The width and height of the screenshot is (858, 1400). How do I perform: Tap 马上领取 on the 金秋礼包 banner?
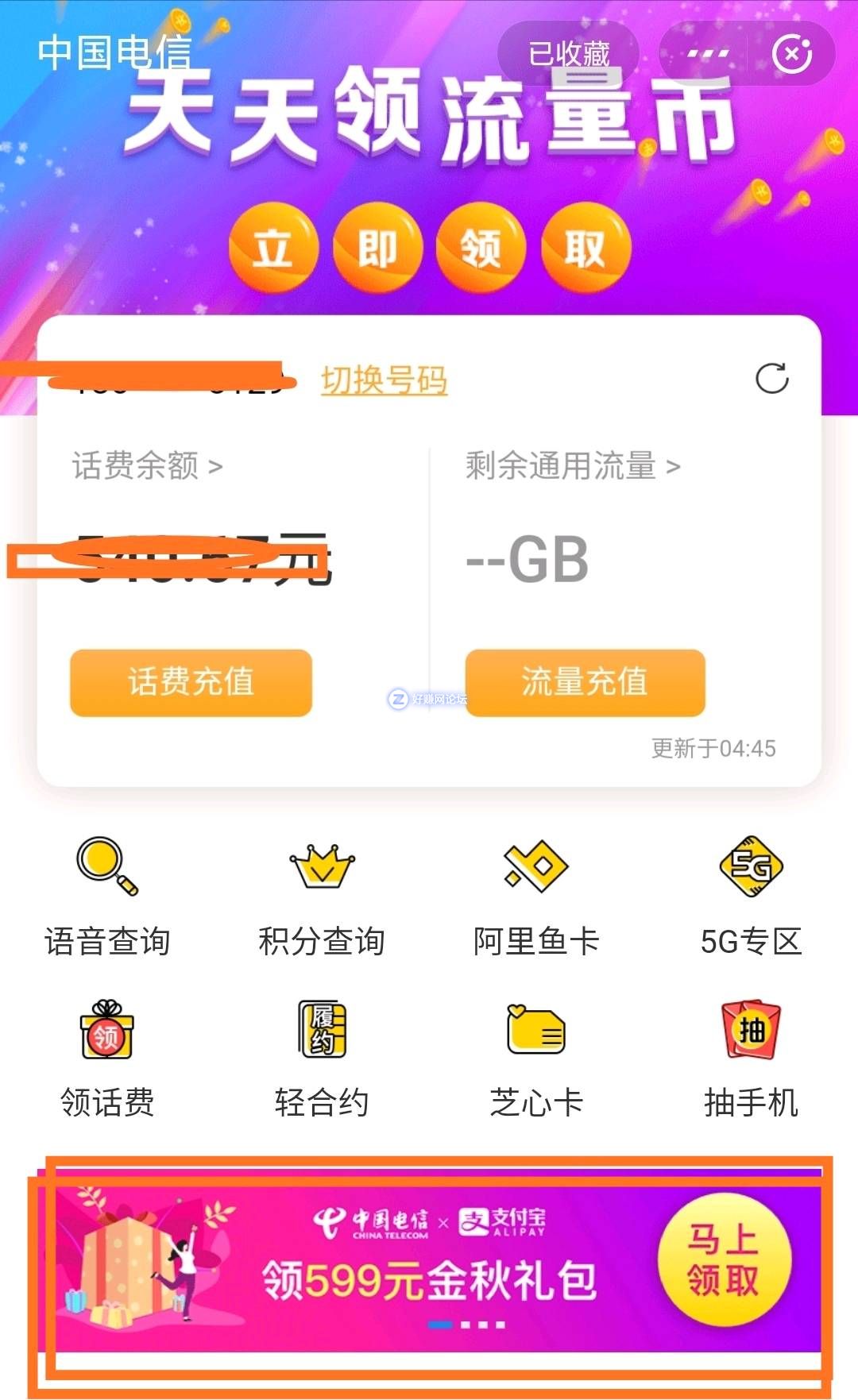(724, 1260)
